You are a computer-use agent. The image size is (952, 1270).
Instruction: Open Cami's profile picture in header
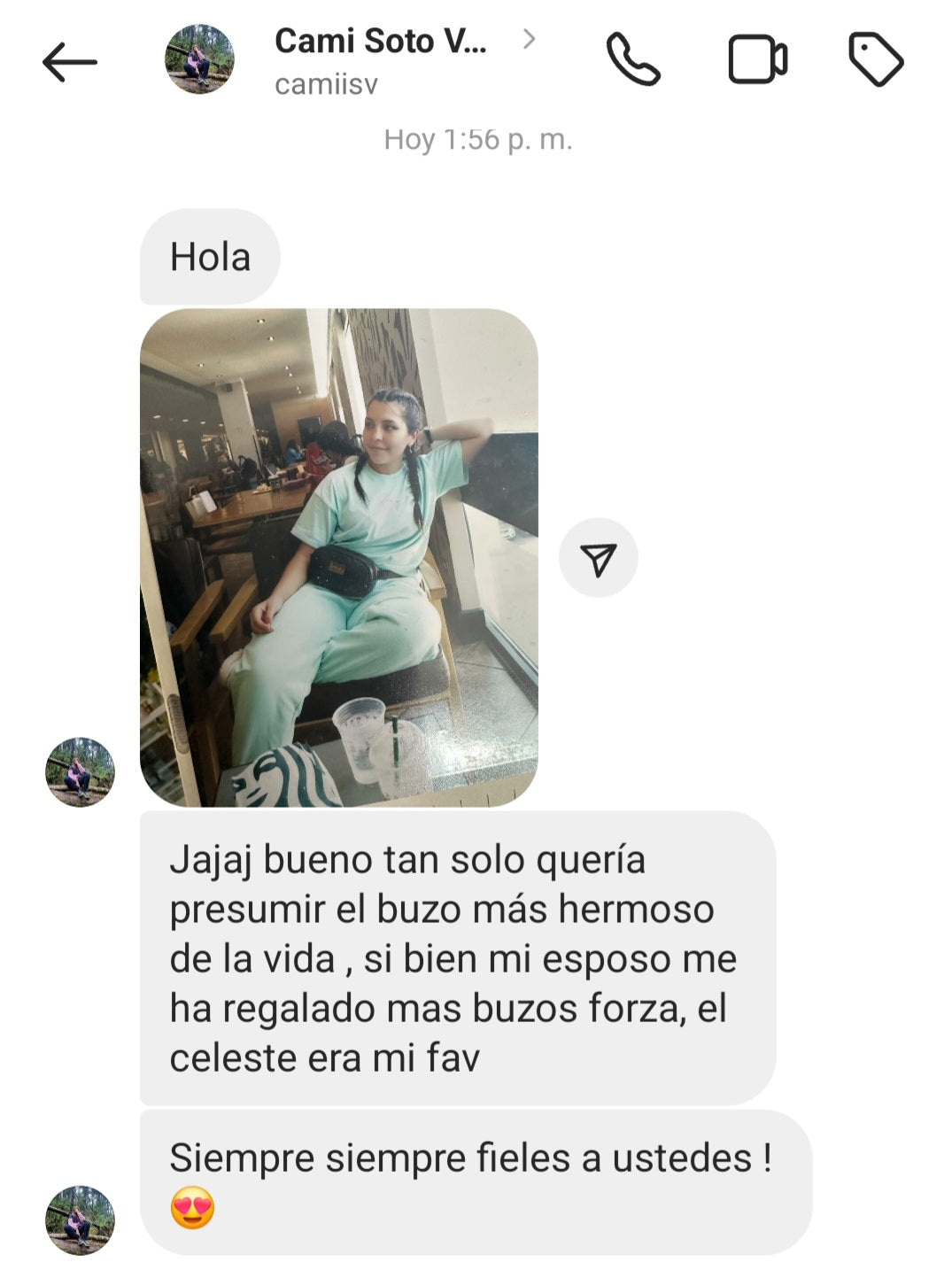[199, 59]
